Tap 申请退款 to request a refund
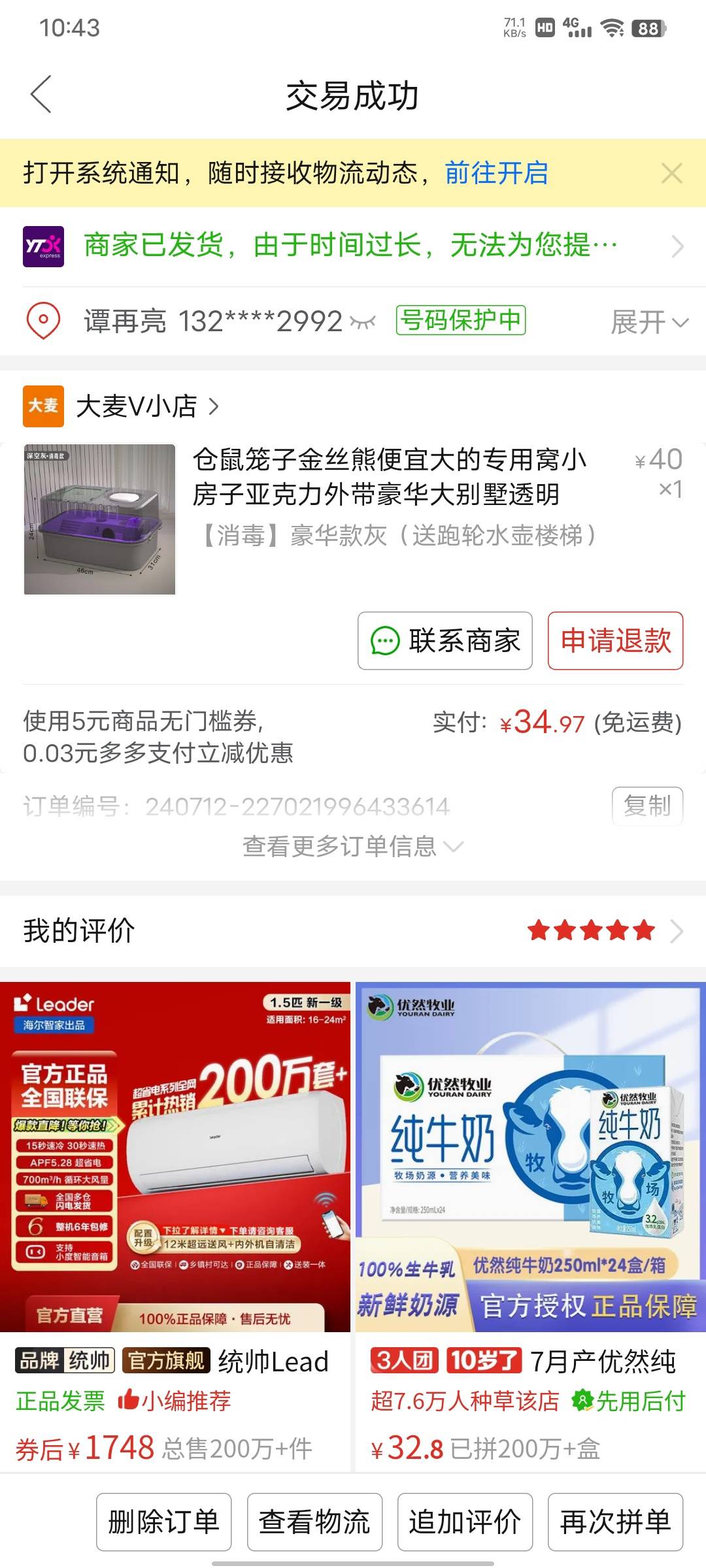 pyautogui.click(x=615, y=641)
